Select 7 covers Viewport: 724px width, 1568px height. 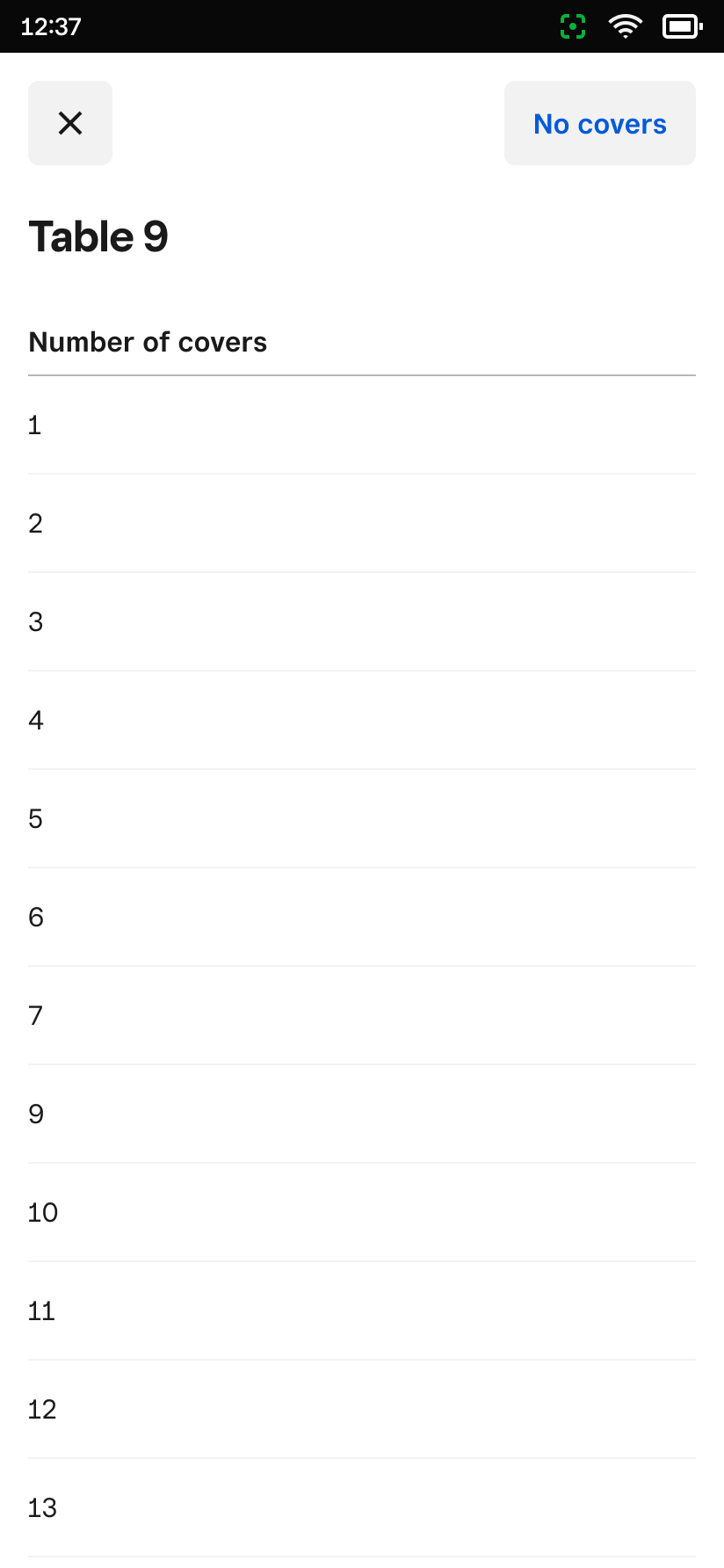click(362, 1016)
